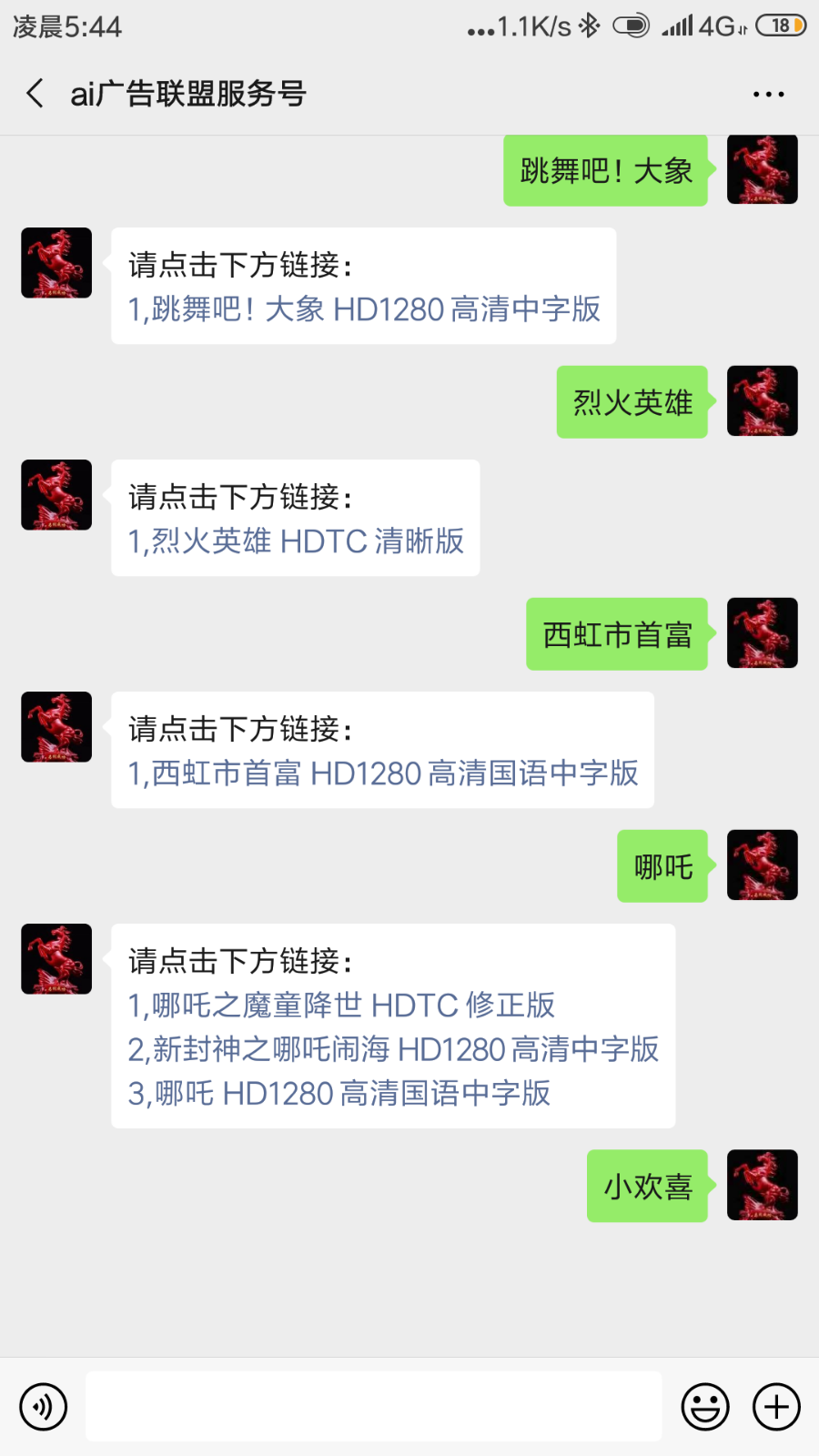Open link 跳舞吧!大象 HD1280 高清中字版
This screenshot has height=1456, width=819.
pyautogui.click(x=364, y=309)
